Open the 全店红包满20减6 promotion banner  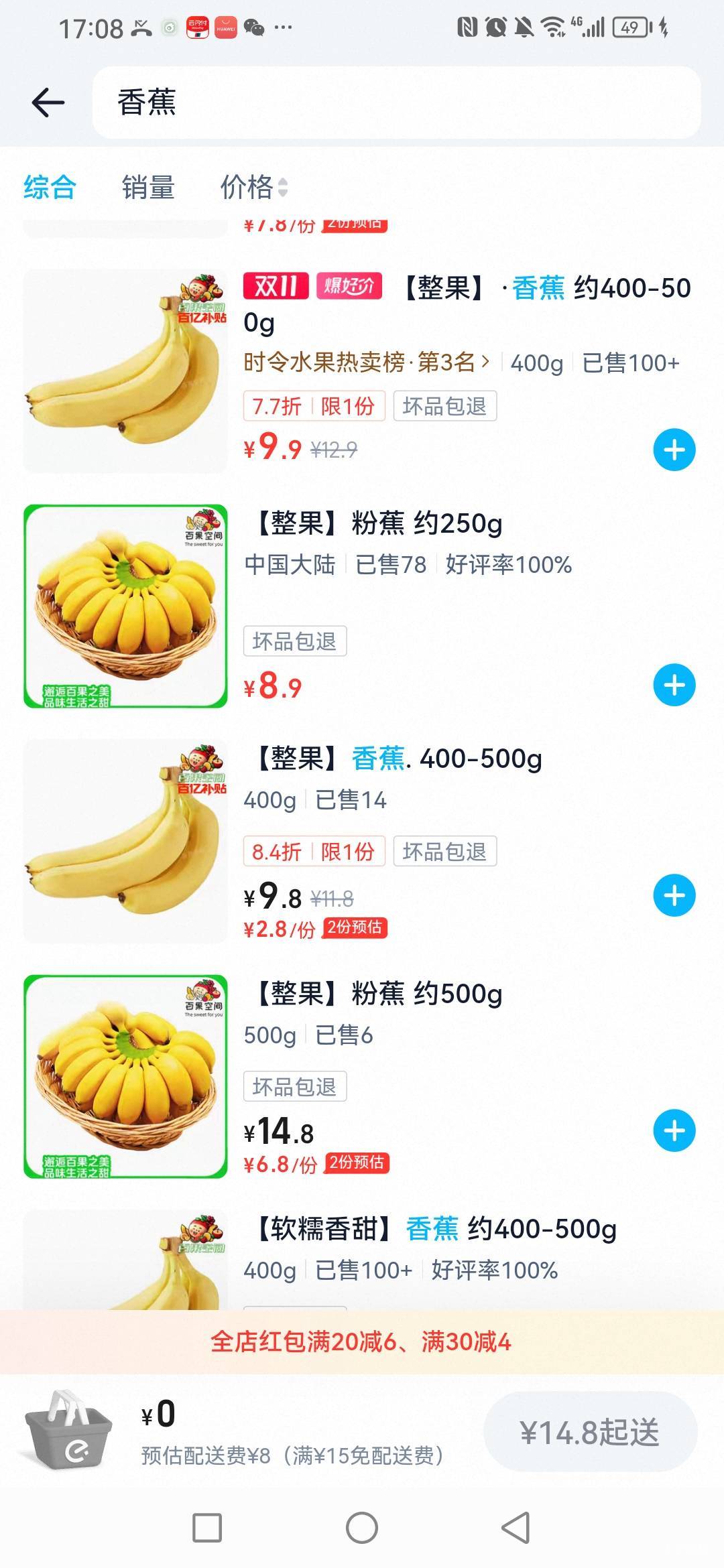(362, 1342)
